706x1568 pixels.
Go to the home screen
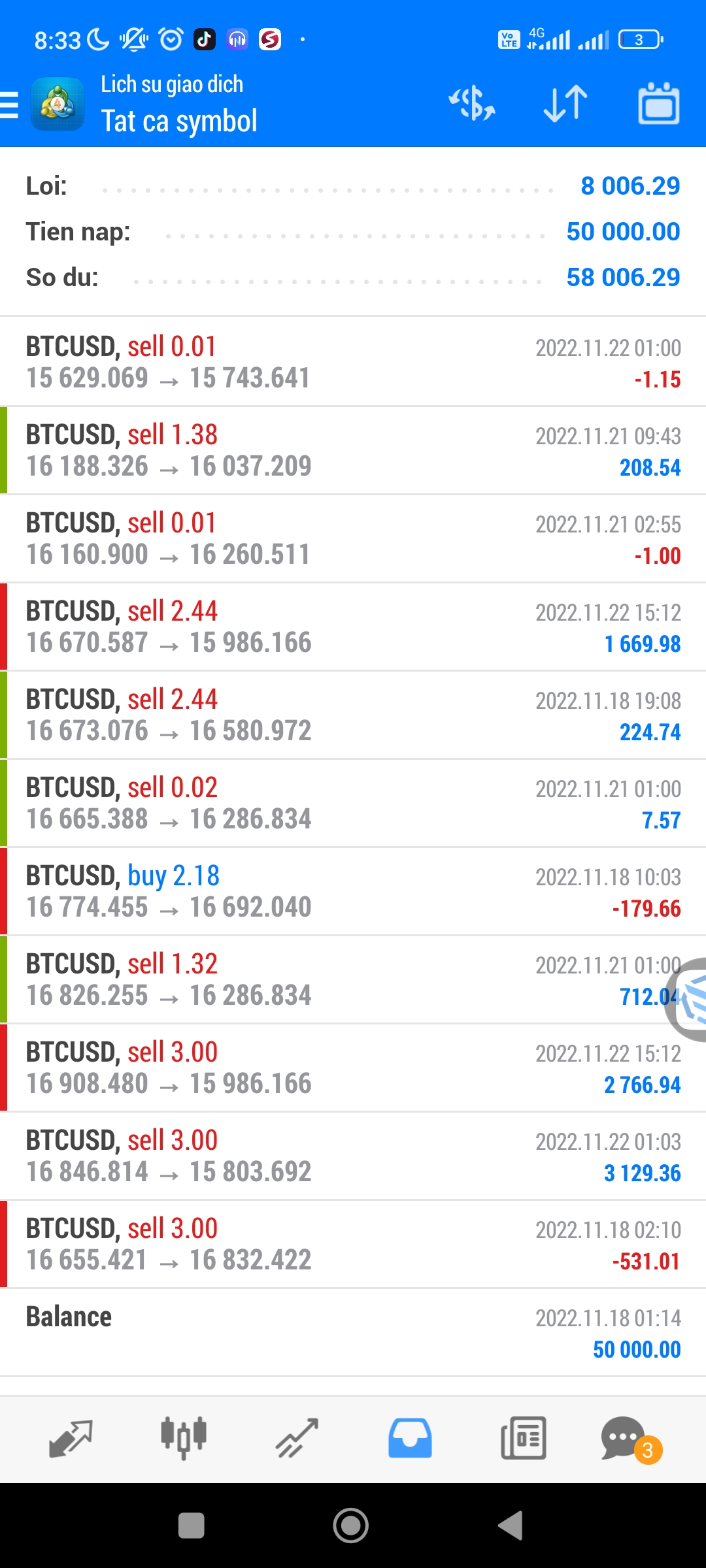(x=351, y=1526)
